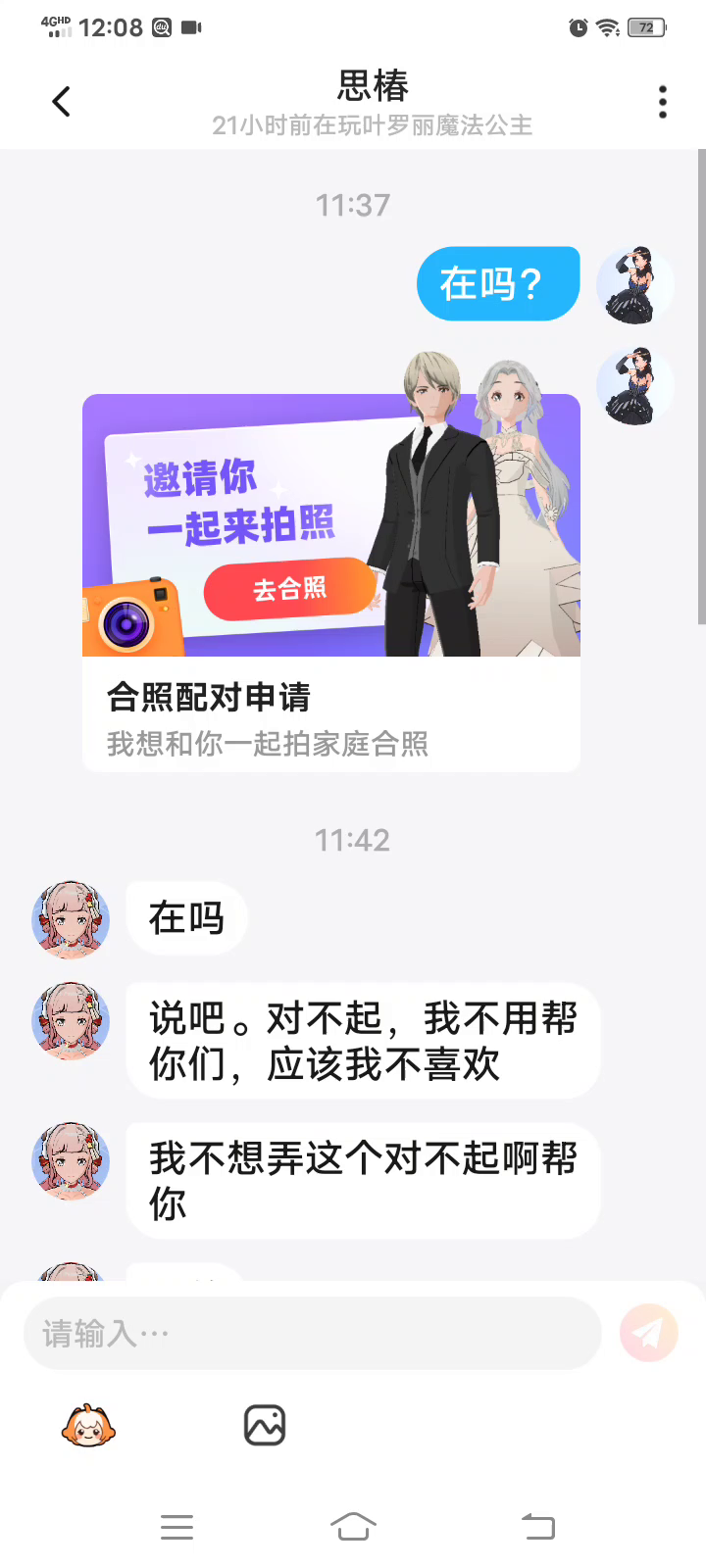This screenshot has height=1568, width=706.
Task: Attach a picture from the gallery
Action: (x=264, y=1426)
